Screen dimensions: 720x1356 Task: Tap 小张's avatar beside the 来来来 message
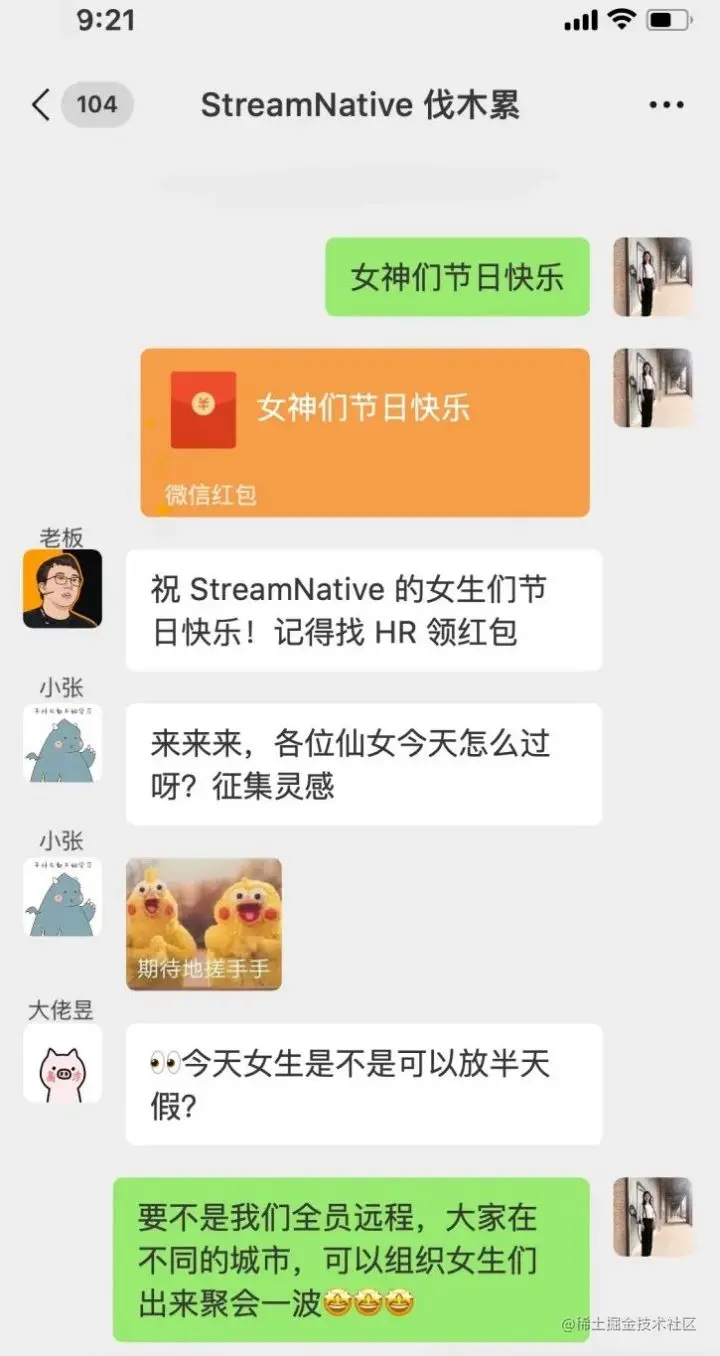click(x=62, y=743)
